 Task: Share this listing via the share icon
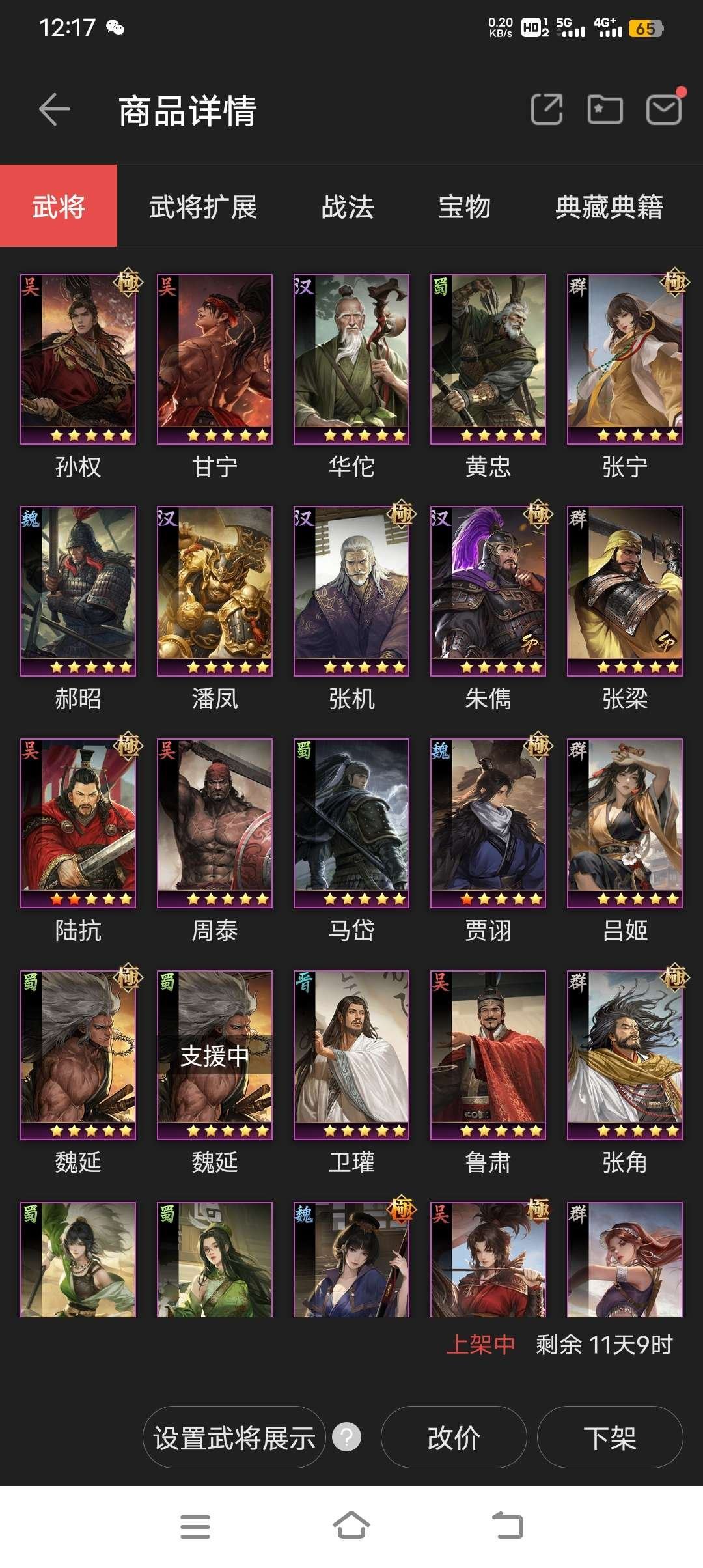click(x=547, y=109)
